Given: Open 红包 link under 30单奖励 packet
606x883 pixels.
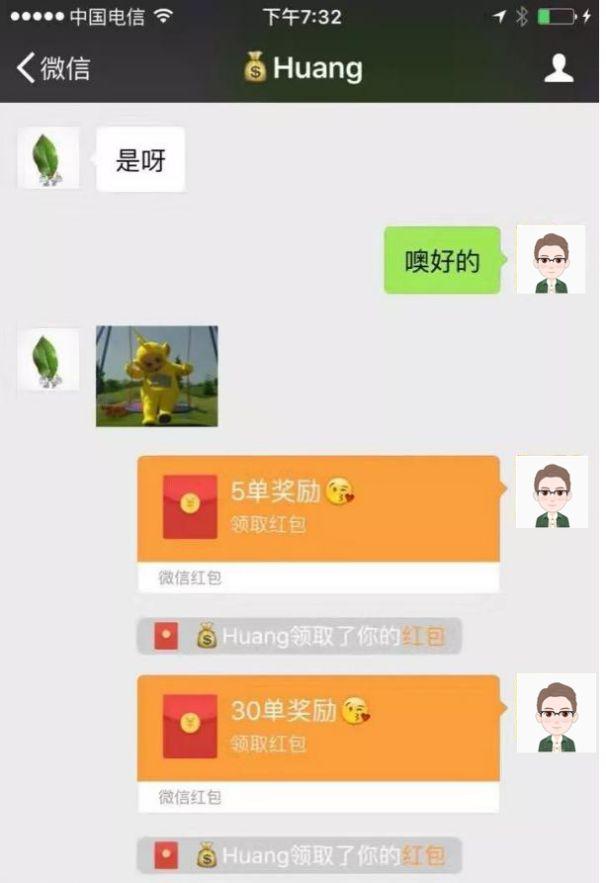Looking at the screenshot, I should tap(422, 855).
